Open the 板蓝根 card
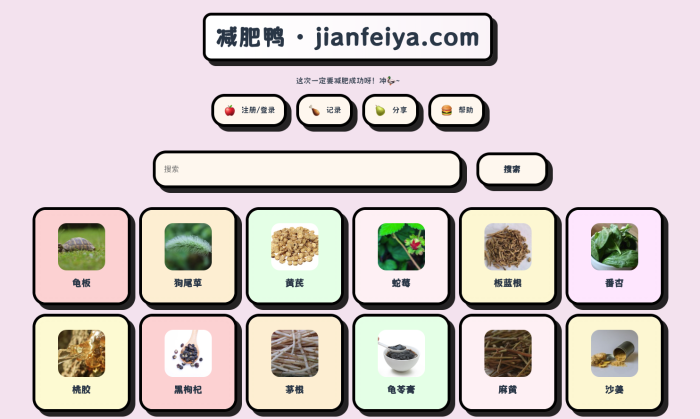The width and height of the screenshot is (700, 419). [508, 256]
